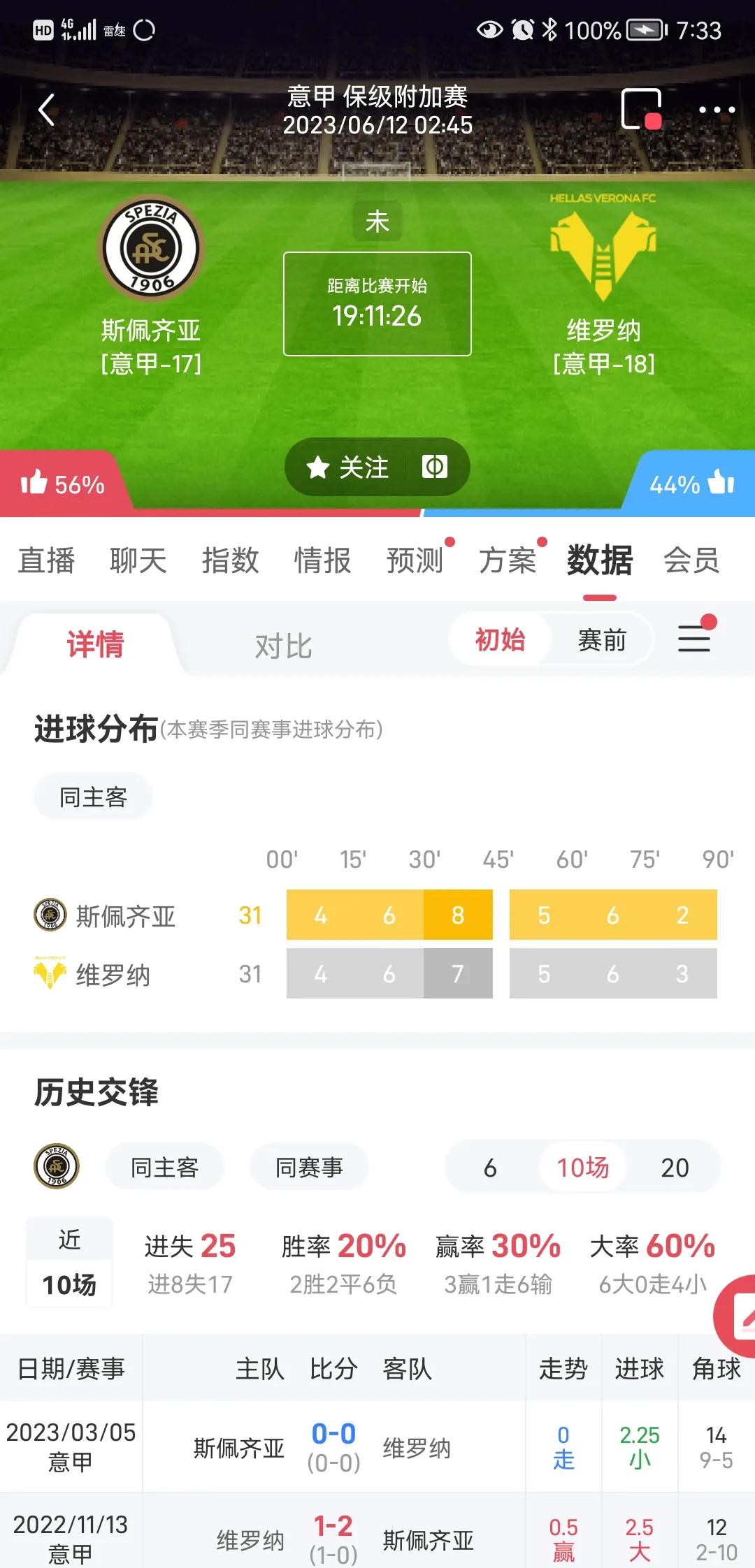
Task: Toggle 同主客 filter in 进球分布
Action: pyautogui.click(x=93, y=795)
